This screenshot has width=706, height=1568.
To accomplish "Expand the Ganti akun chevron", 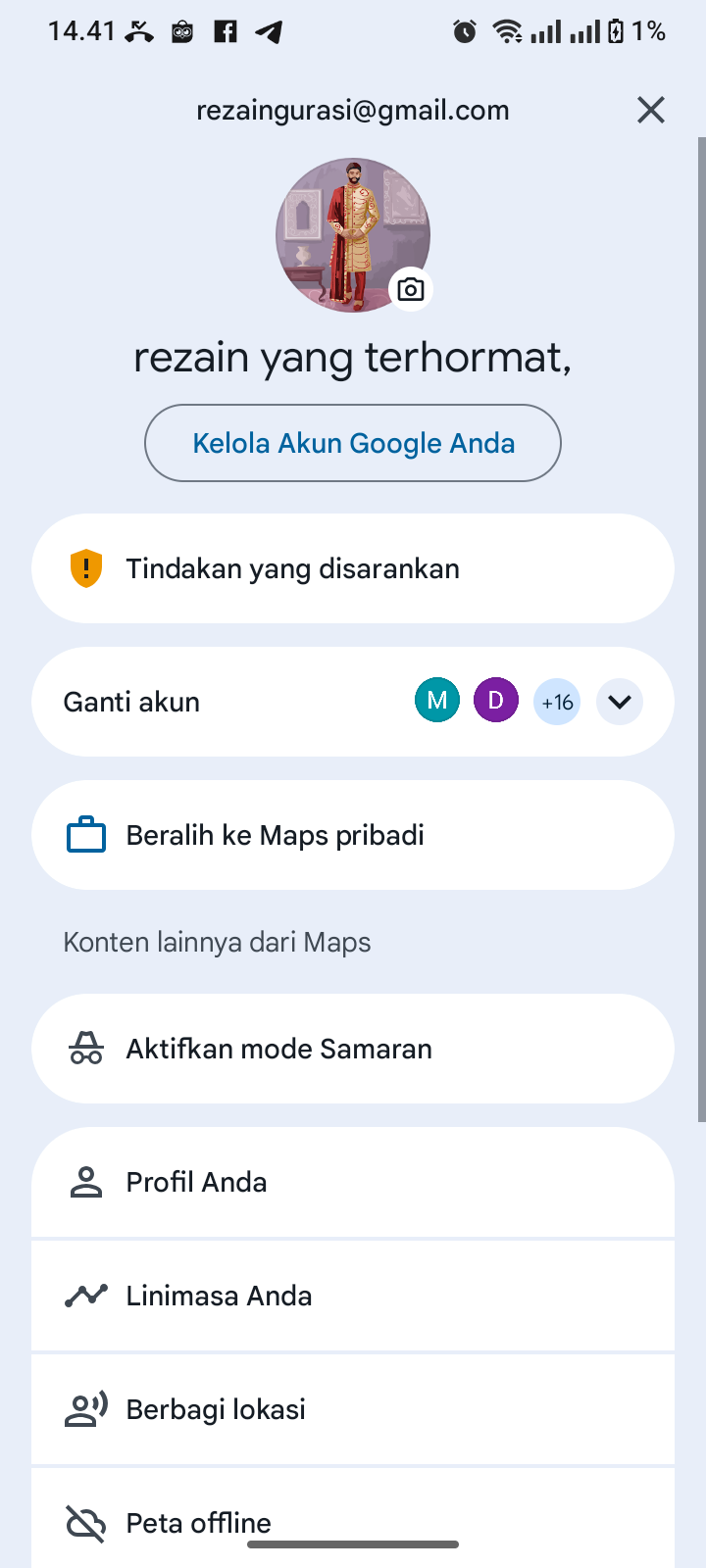I will click(x=619, y=702).
